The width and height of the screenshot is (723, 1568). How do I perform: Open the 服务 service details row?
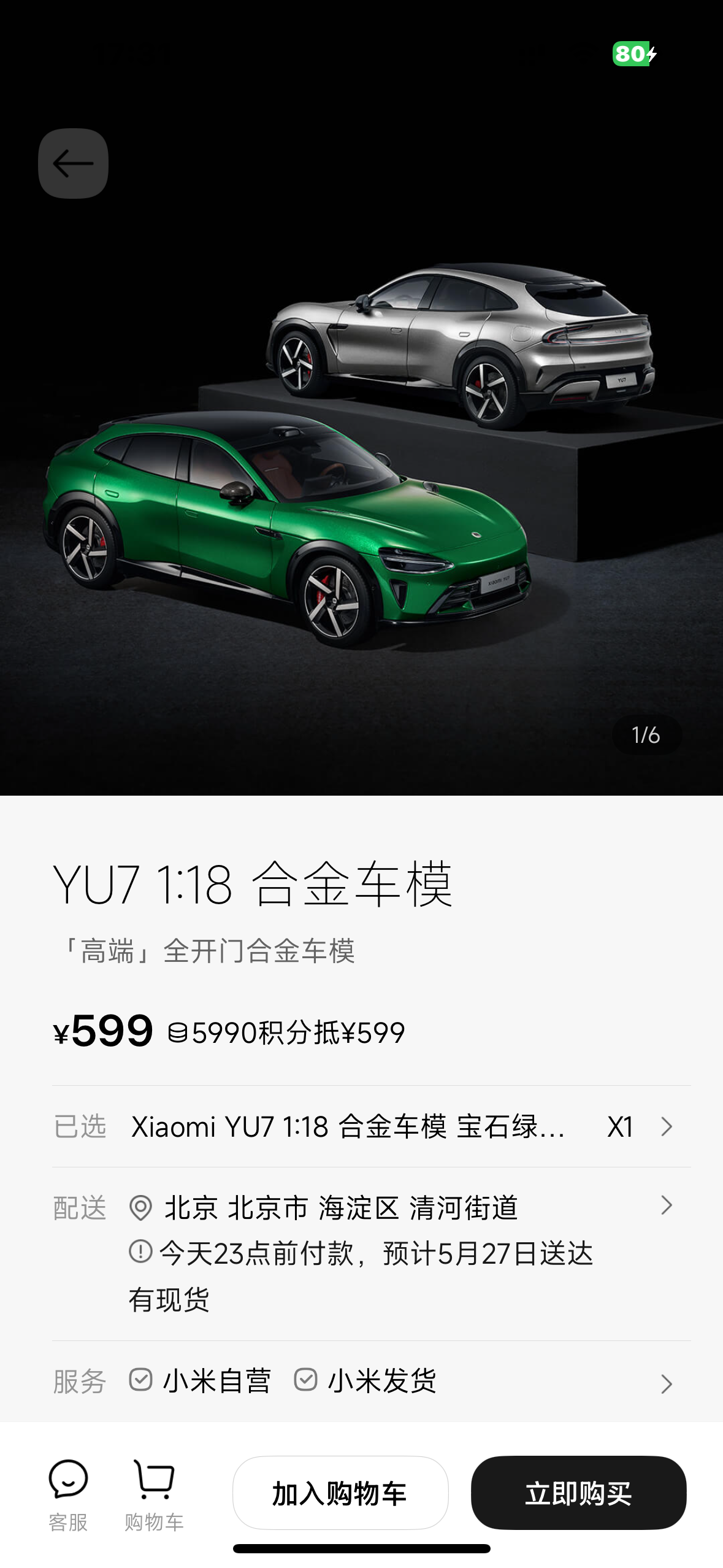point(370,1382)
